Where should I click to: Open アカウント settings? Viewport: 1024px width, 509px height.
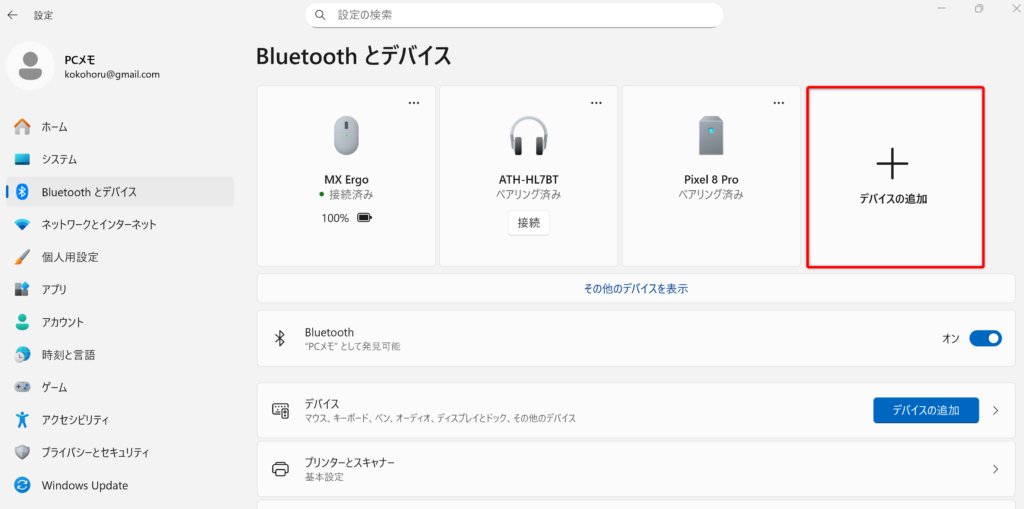[62, 322]
